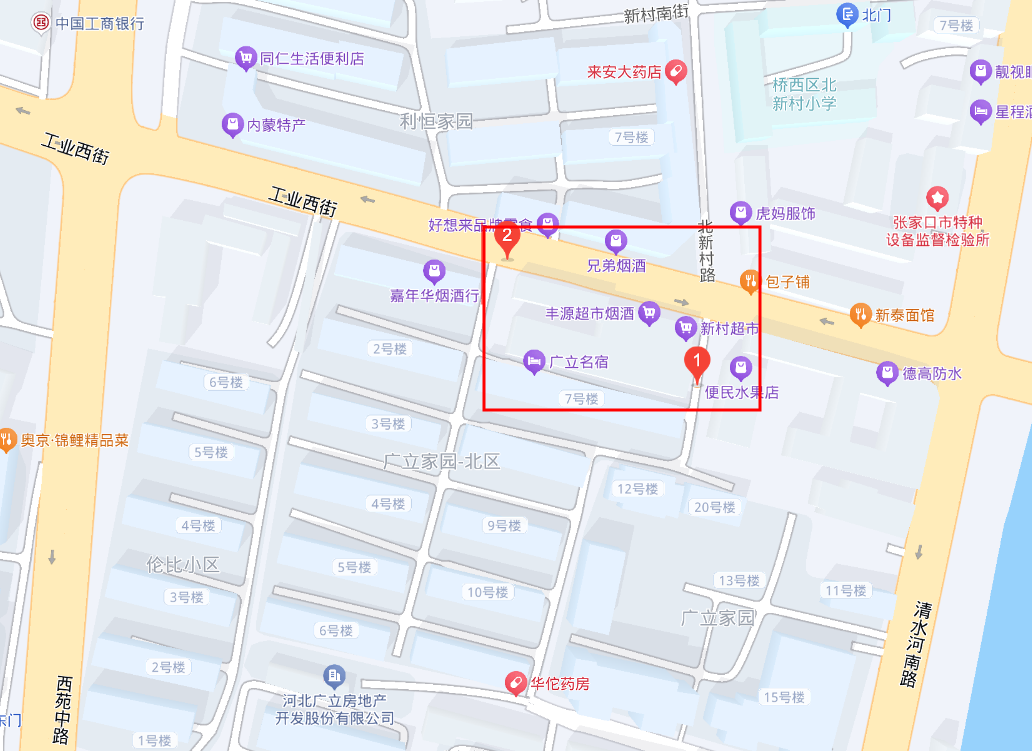Image resolution: width=1032 pixels, height=751 pixels.
Task: Tap red map marker number 2
Action: pos(508,240)
